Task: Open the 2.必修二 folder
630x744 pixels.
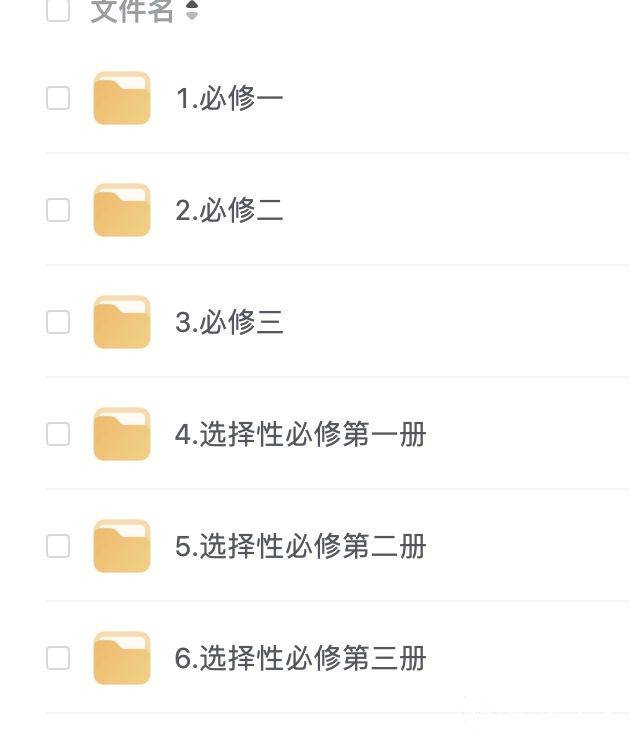Action: click(229, 210)
